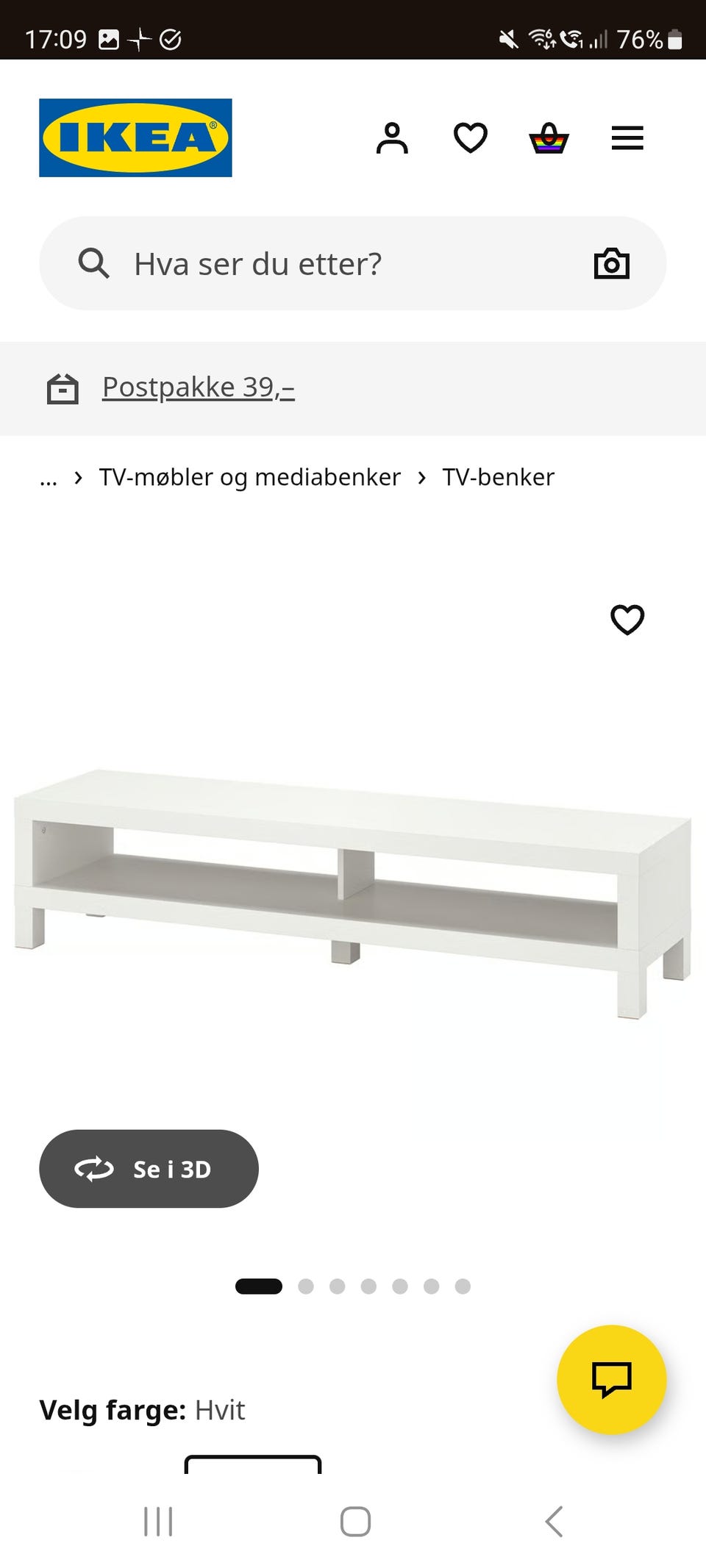Open the favorites wish list icon
Viewport: 706px width, 1568px height.
471,138
